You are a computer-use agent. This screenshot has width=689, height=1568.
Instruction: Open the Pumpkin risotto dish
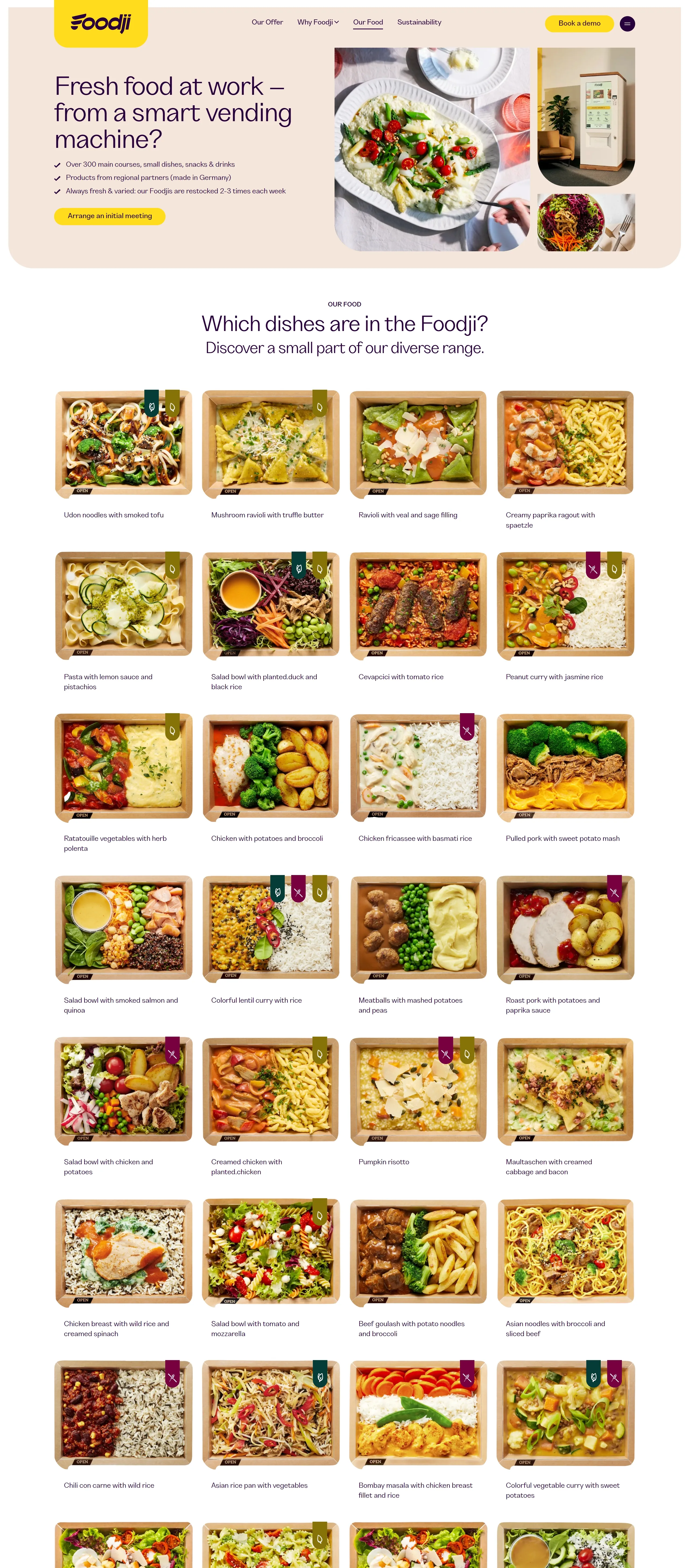[418, 1090]
